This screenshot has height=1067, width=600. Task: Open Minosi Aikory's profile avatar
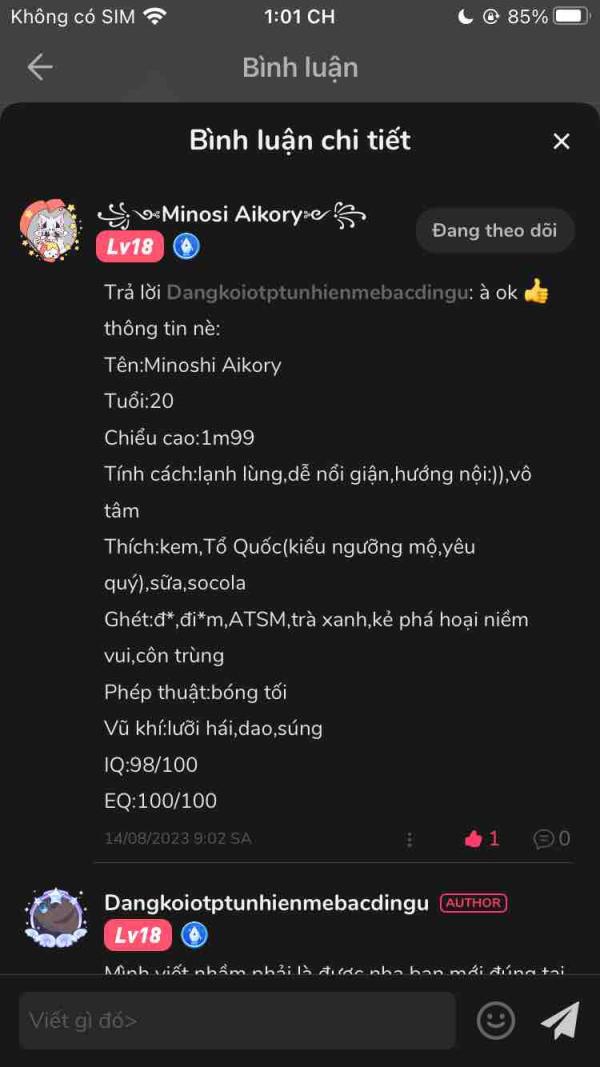coord(49,231)
